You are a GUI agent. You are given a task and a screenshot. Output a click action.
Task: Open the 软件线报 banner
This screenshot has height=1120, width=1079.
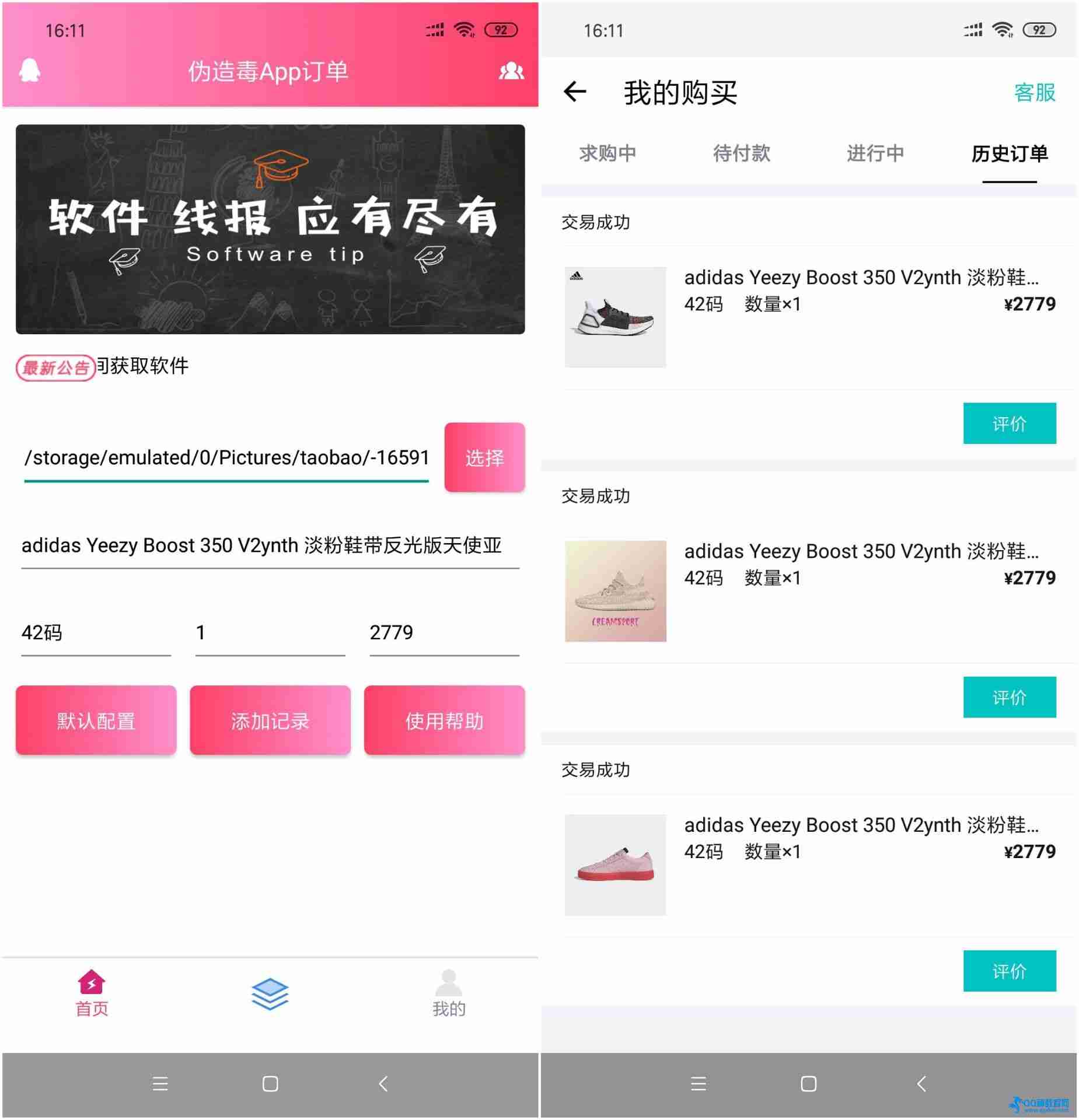pyautogui.click(x=270, y=229)
